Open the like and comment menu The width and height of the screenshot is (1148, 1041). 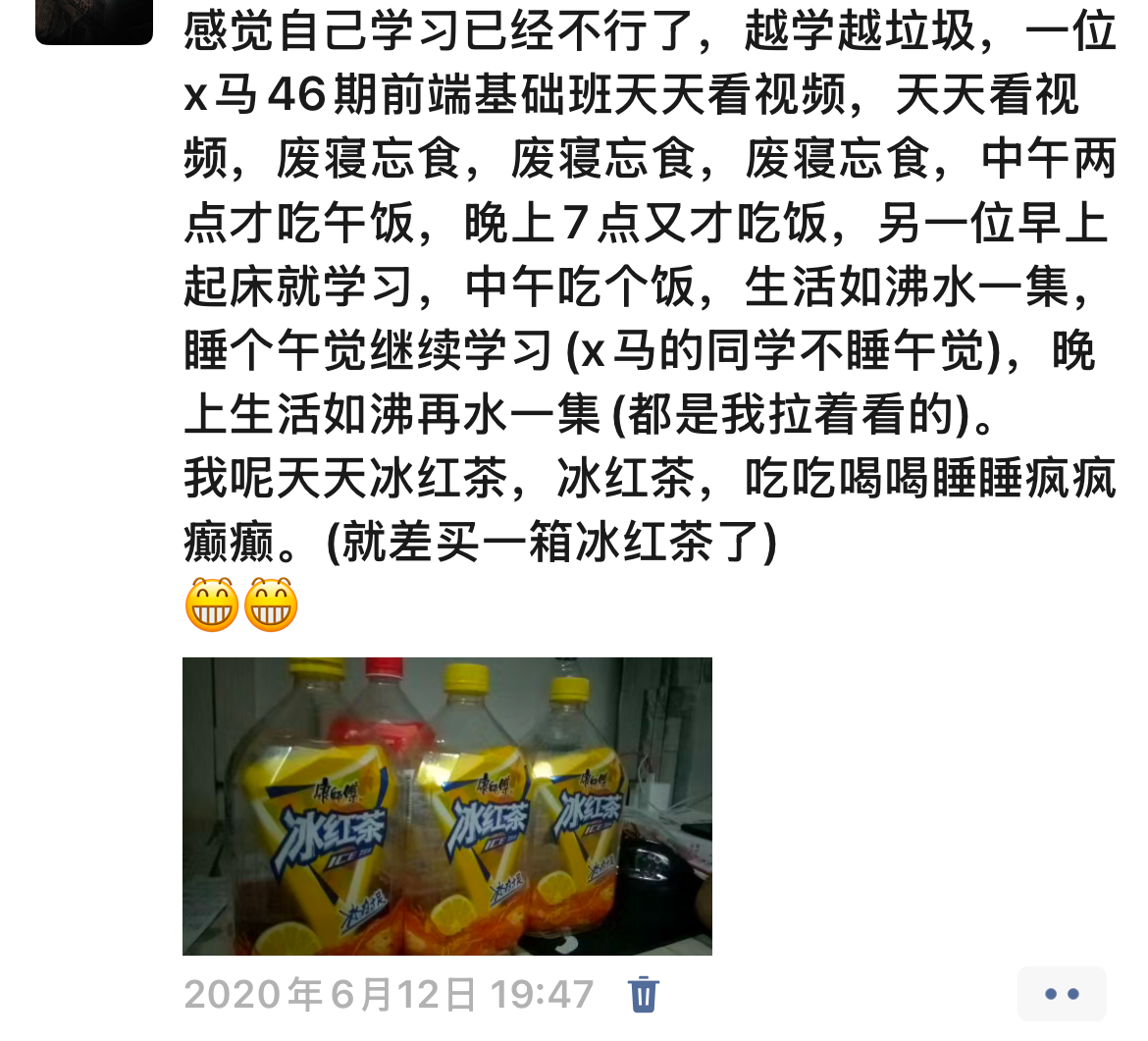(1062, 994)
